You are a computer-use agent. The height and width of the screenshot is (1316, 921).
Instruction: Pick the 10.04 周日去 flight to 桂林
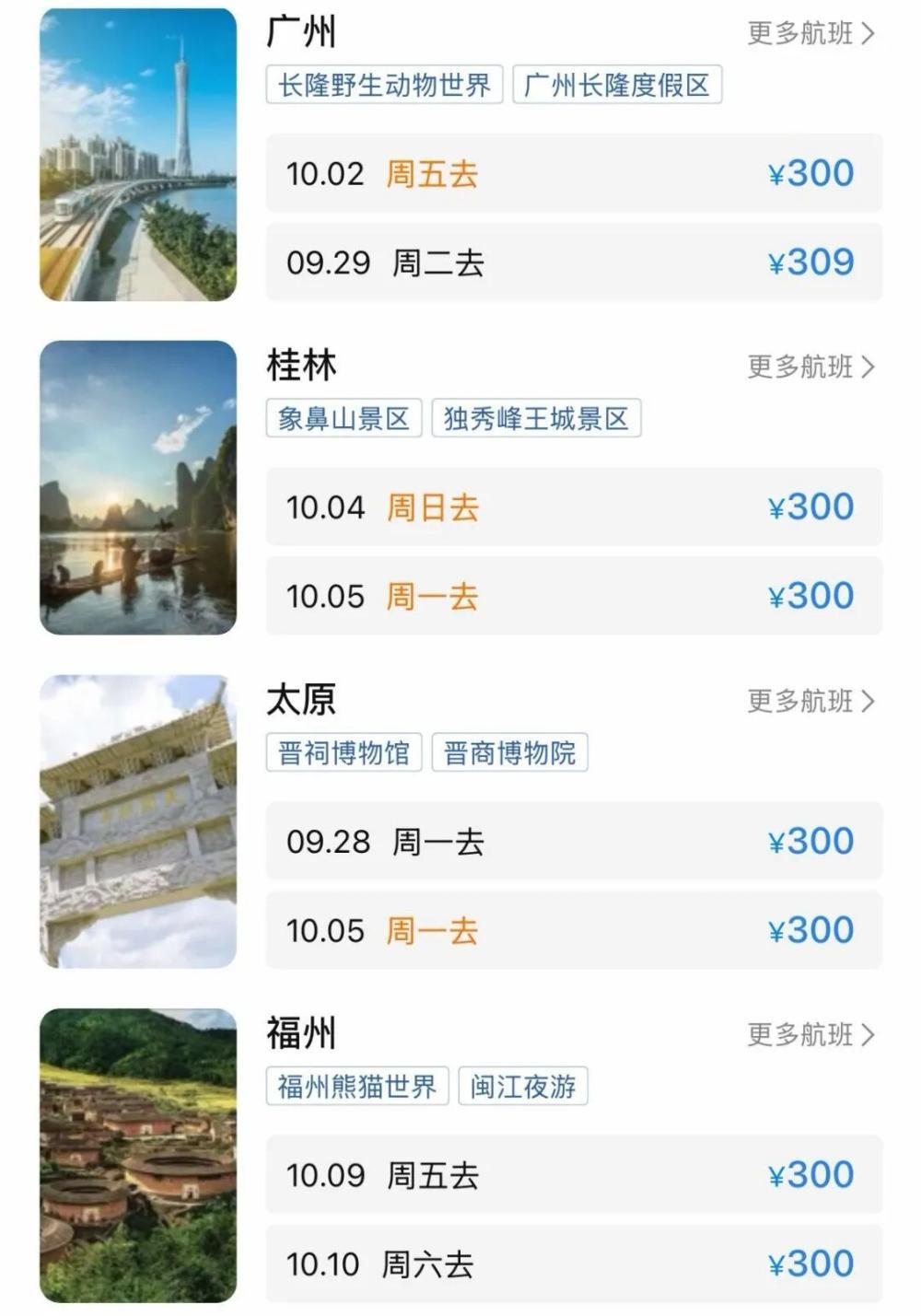574,507
